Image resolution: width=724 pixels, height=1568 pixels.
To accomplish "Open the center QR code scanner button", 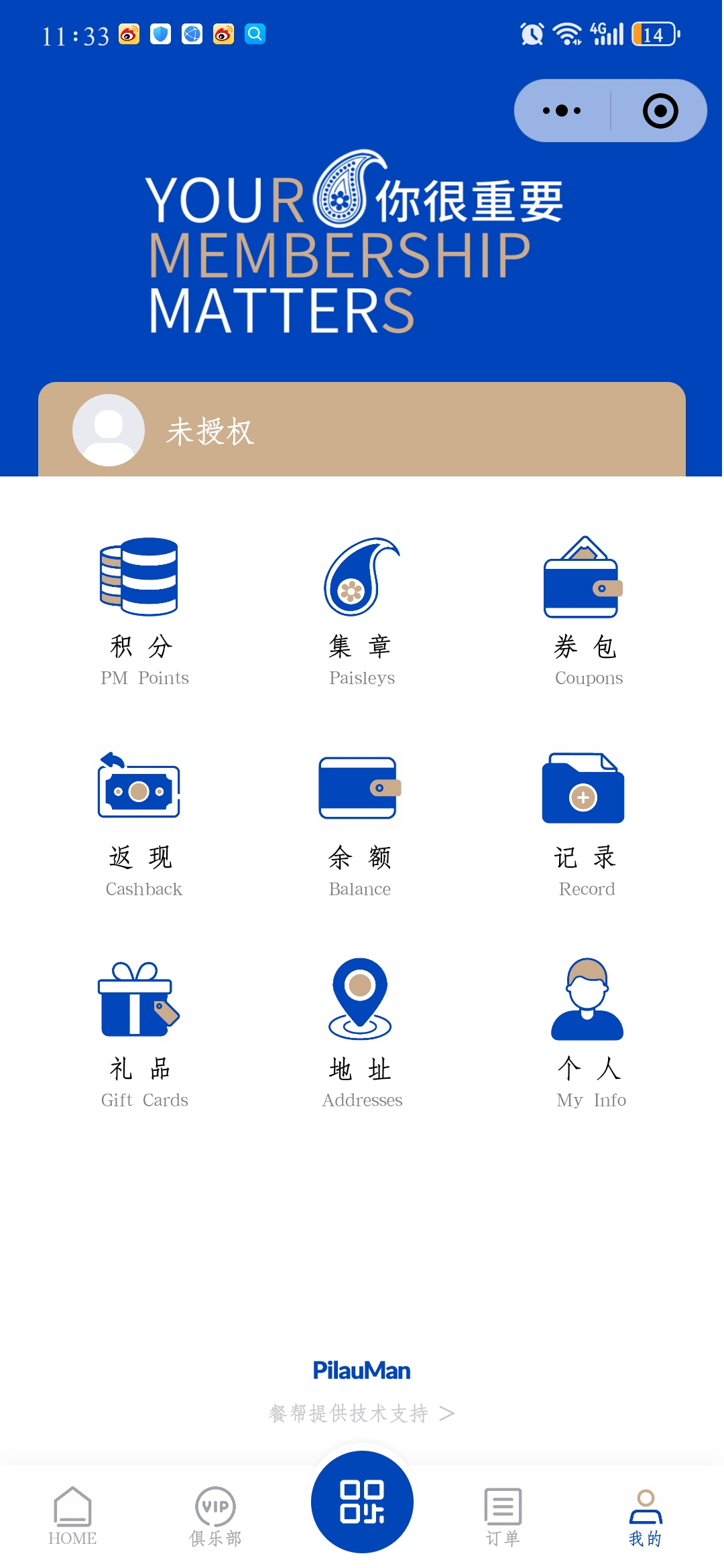I will (x=362, y=1501).
